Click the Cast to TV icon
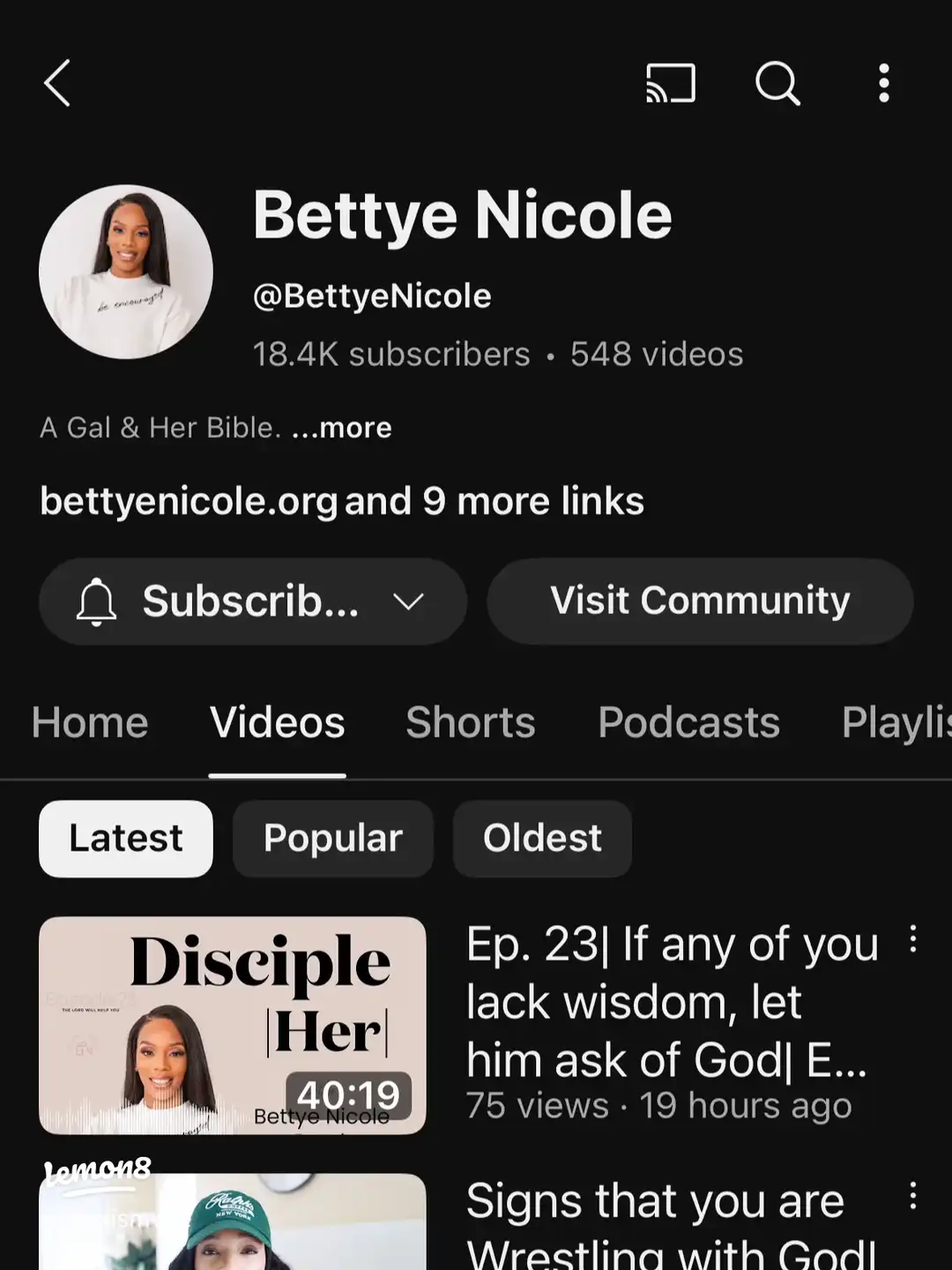This screenshot has height=1270, width=952. tap(670, 84)
